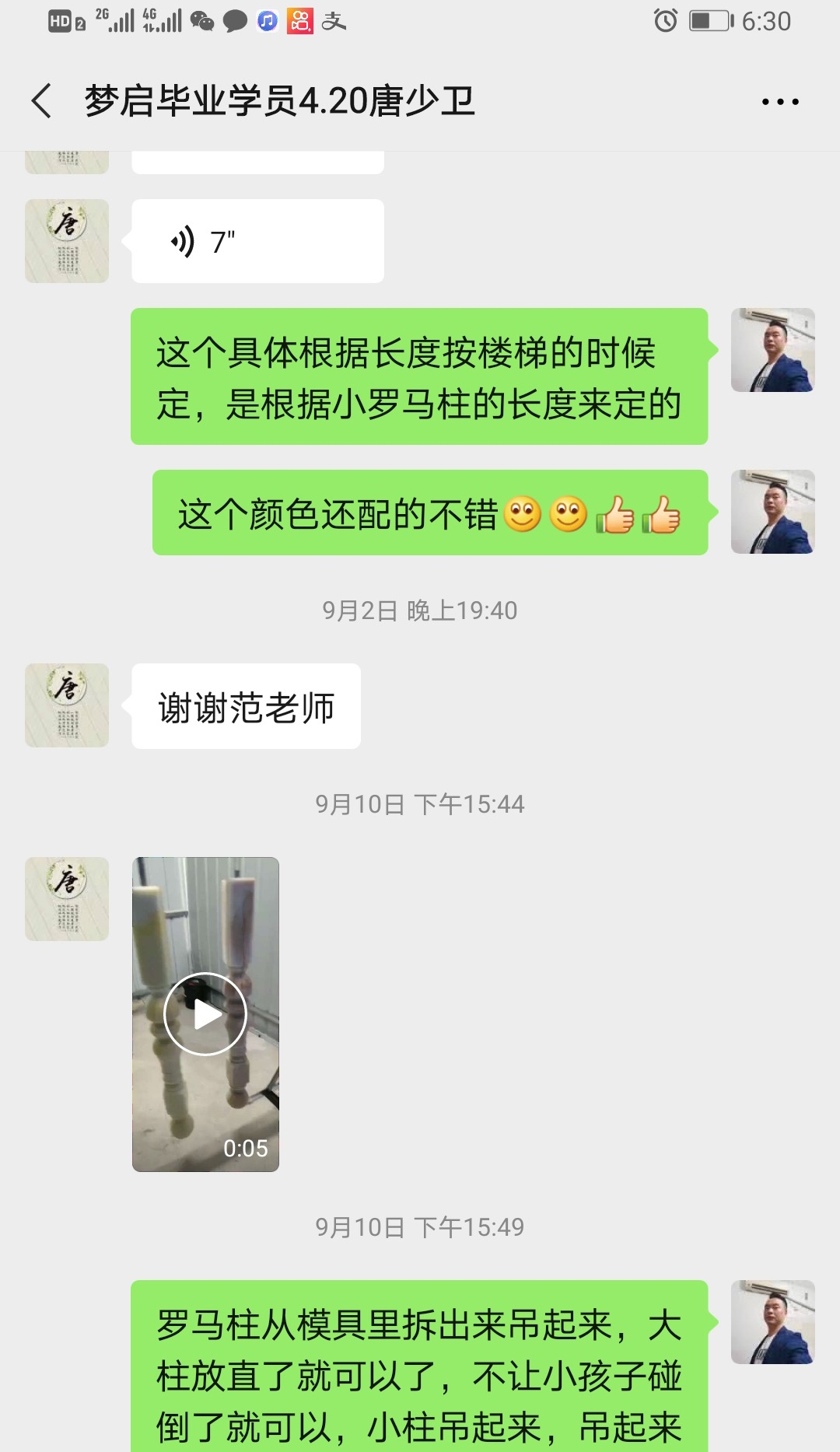The height and width of the screenshot is (1452, 840).
Task: Play the 0:05 Roman column video
Action: tap(206, 1013)
